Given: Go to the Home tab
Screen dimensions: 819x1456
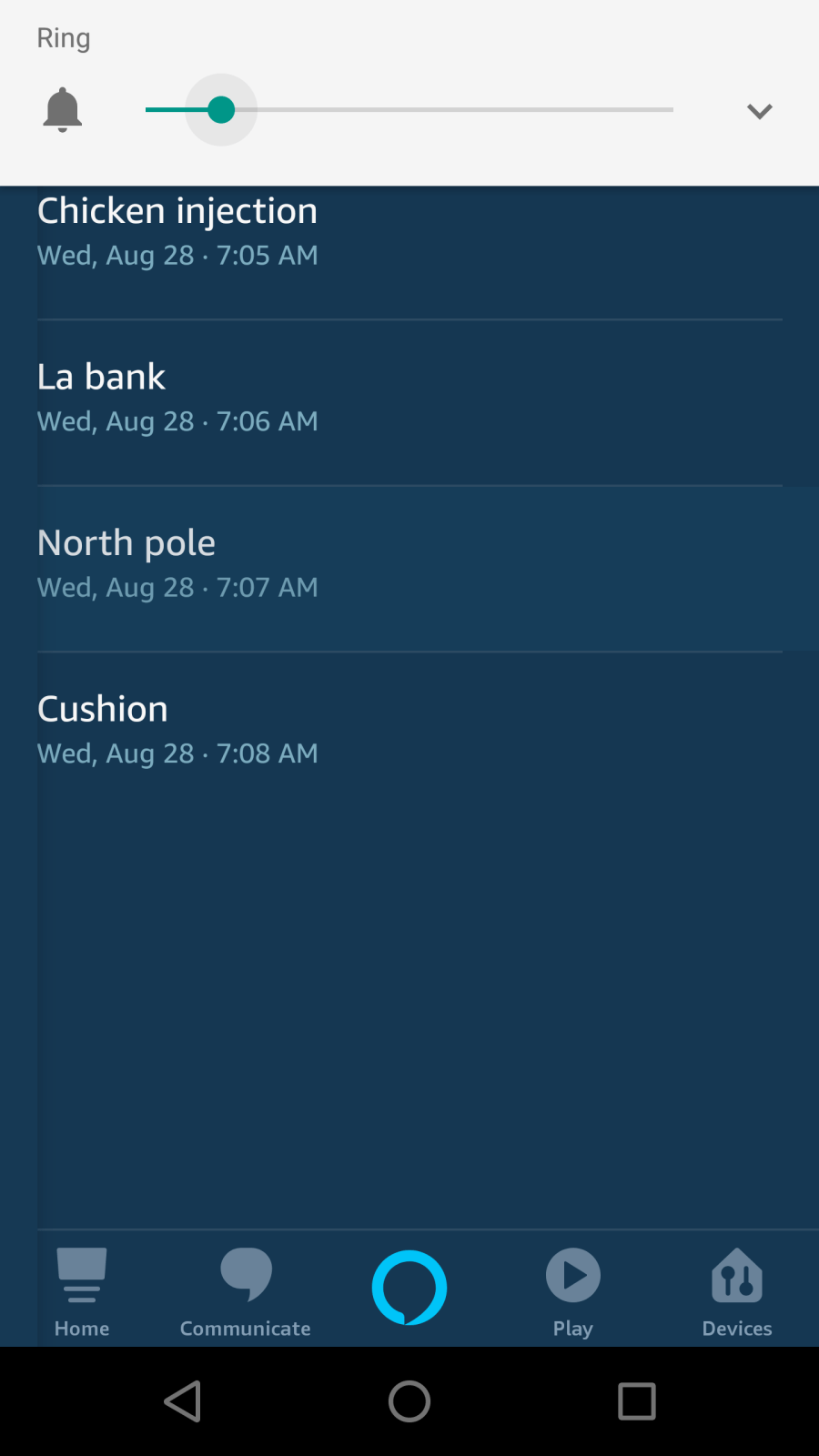Looking at the screenshot, I should (x=82, y=1292).
